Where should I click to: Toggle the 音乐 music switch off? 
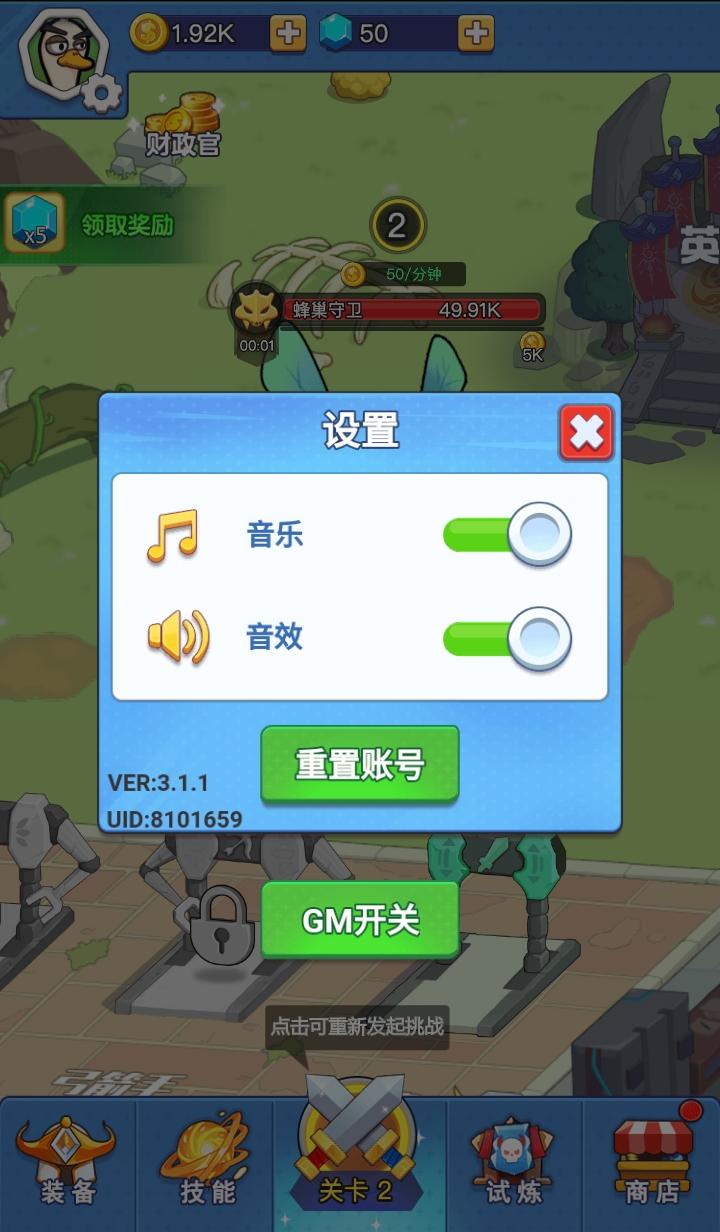(507, 534)
